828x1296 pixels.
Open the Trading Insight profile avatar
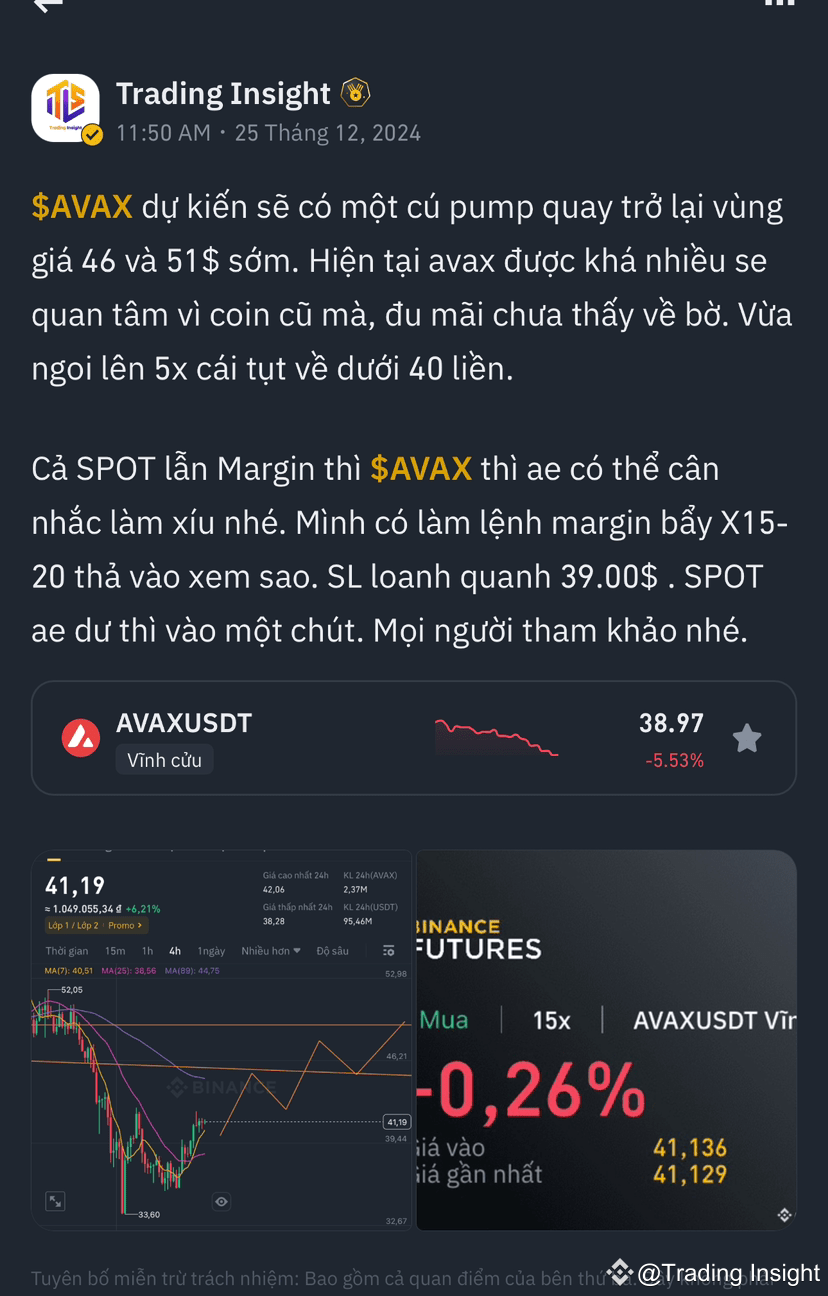pos(66,108)
